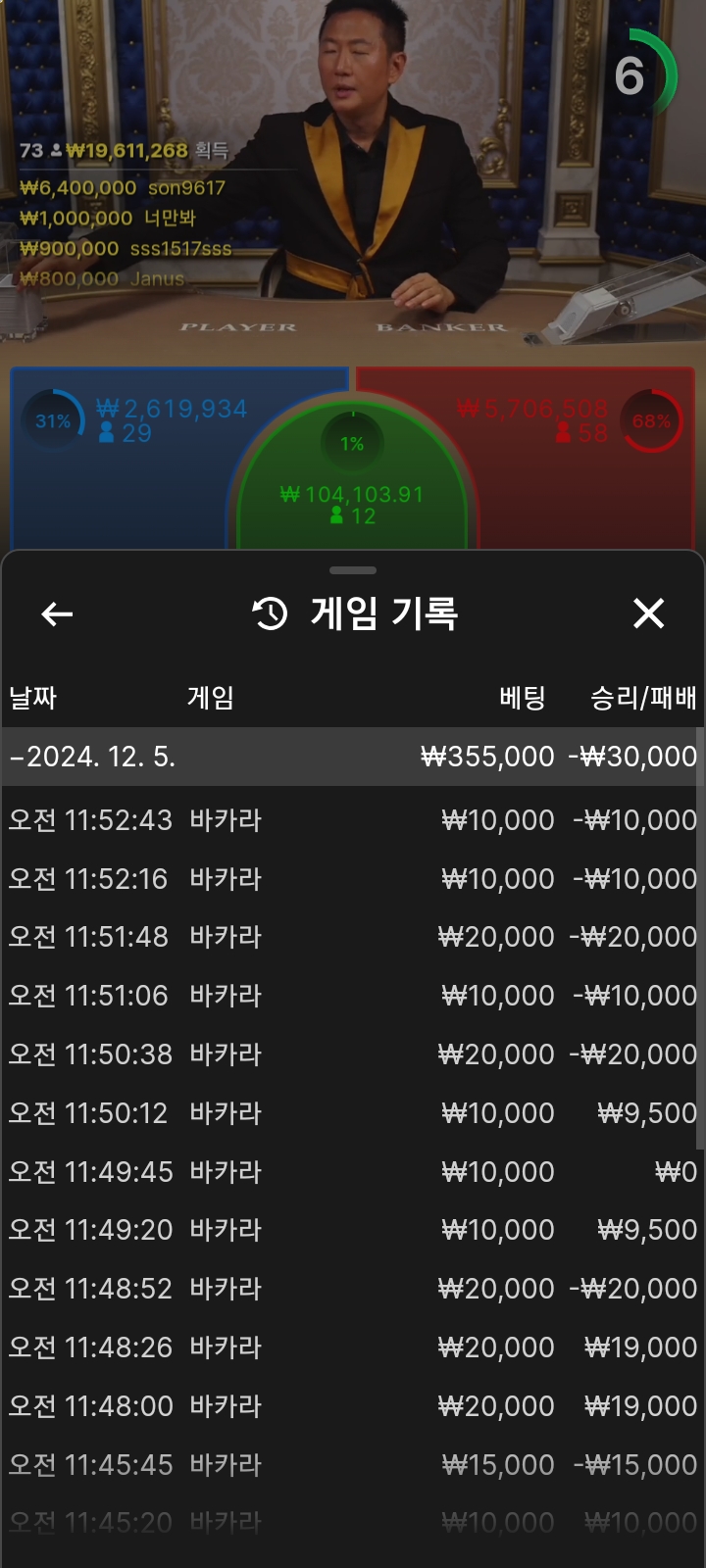This screenshot has width=706, height=1568.
Task: Go back from the game history panel
Action: point(57,614)
